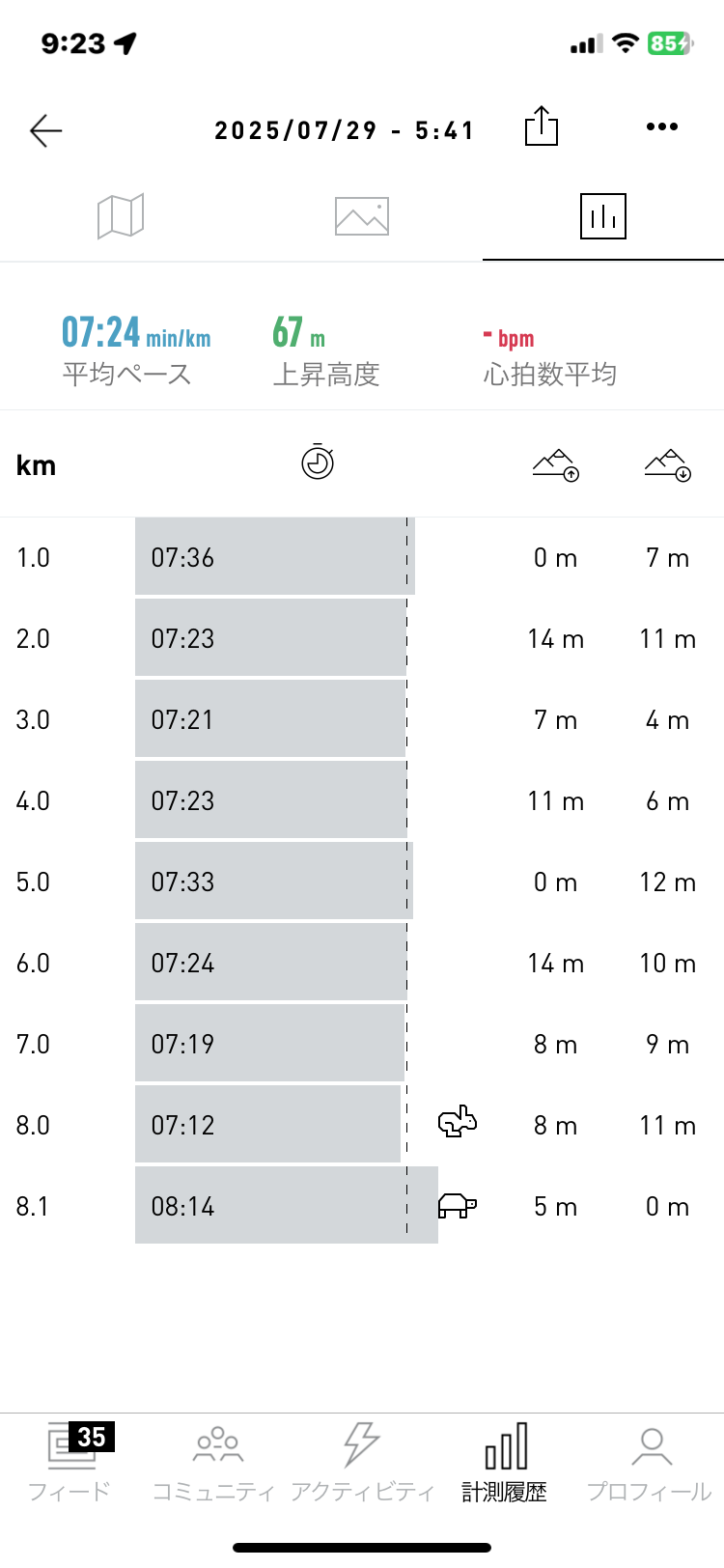Open the three-dot overflow menu
This screenshot has width=724, height=1568.
pyautogui.click(x=662, y=126)
